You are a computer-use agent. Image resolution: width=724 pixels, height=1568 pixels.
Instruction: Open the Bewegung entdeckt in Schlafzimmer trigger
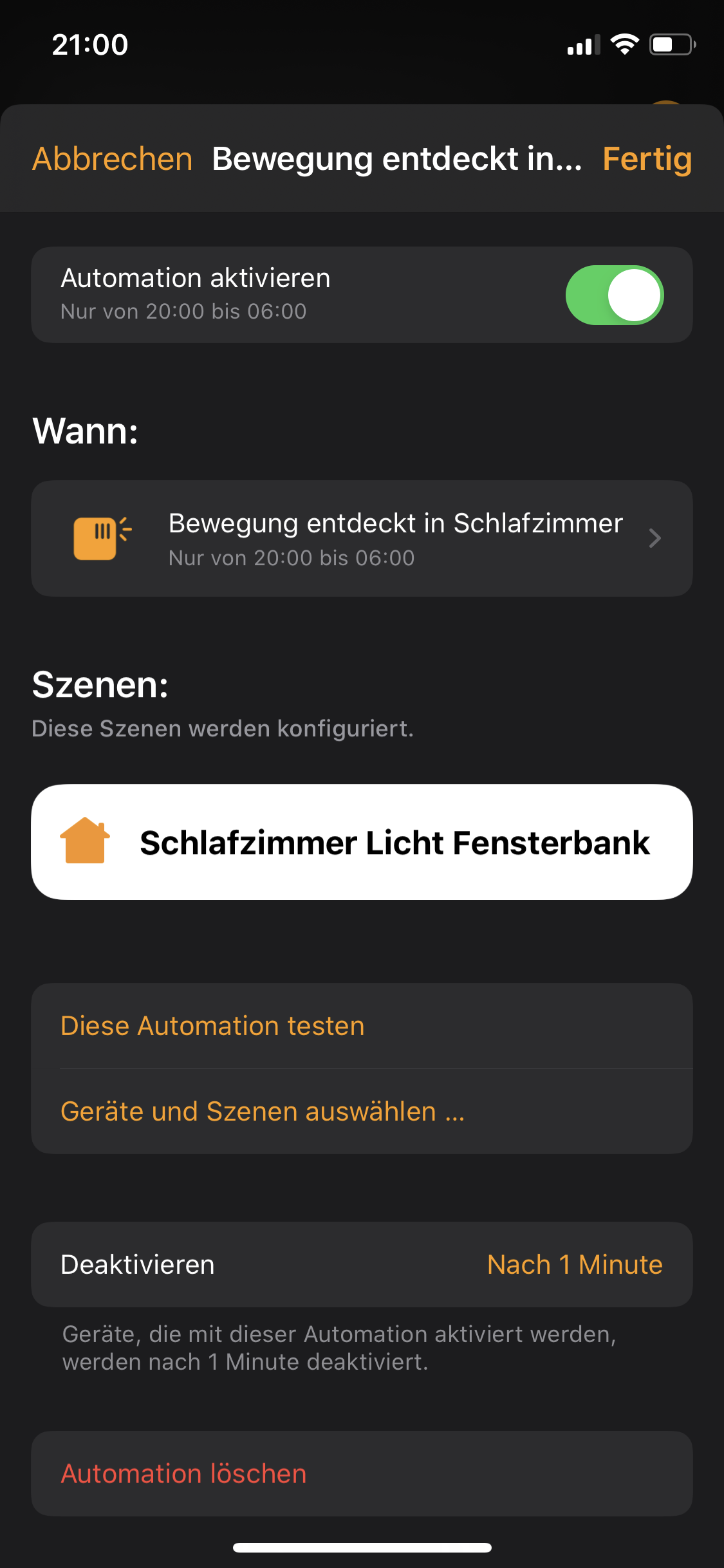[x=362, y=539]
